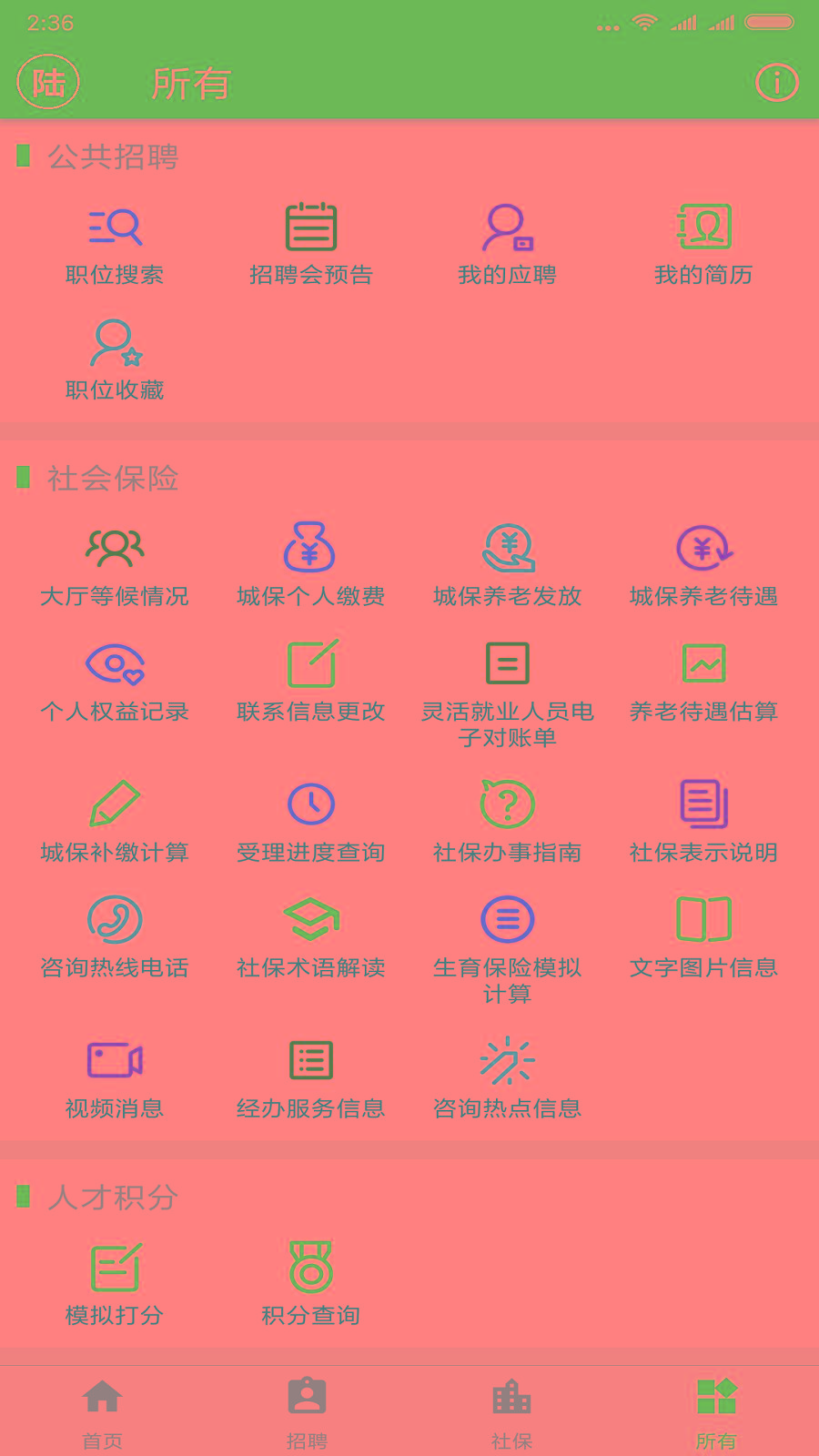Open 模拟打分 under 人才积分
Screen dimensions: 819x1456
point(115,1285)
